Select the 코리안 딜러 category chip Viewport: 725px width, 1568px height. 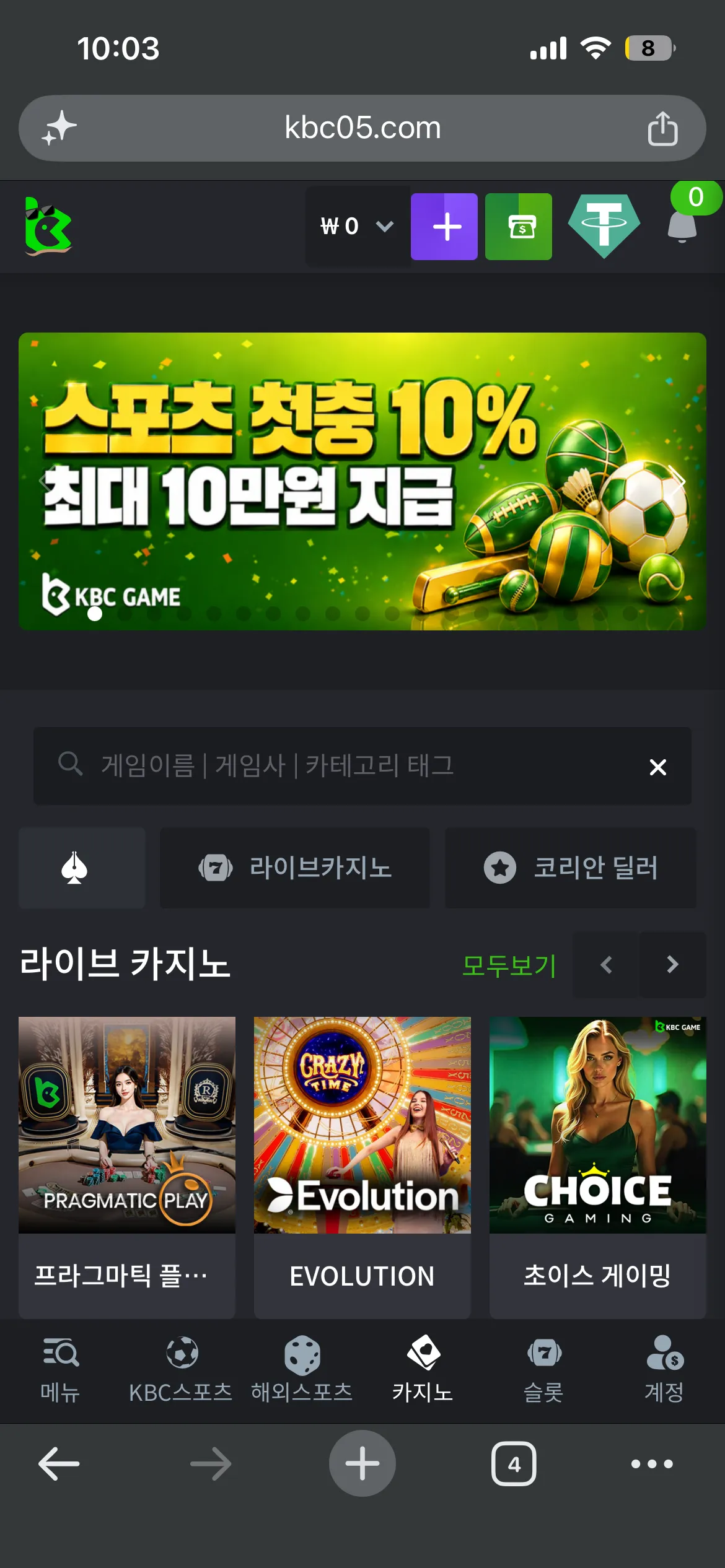tap(571, 868)
